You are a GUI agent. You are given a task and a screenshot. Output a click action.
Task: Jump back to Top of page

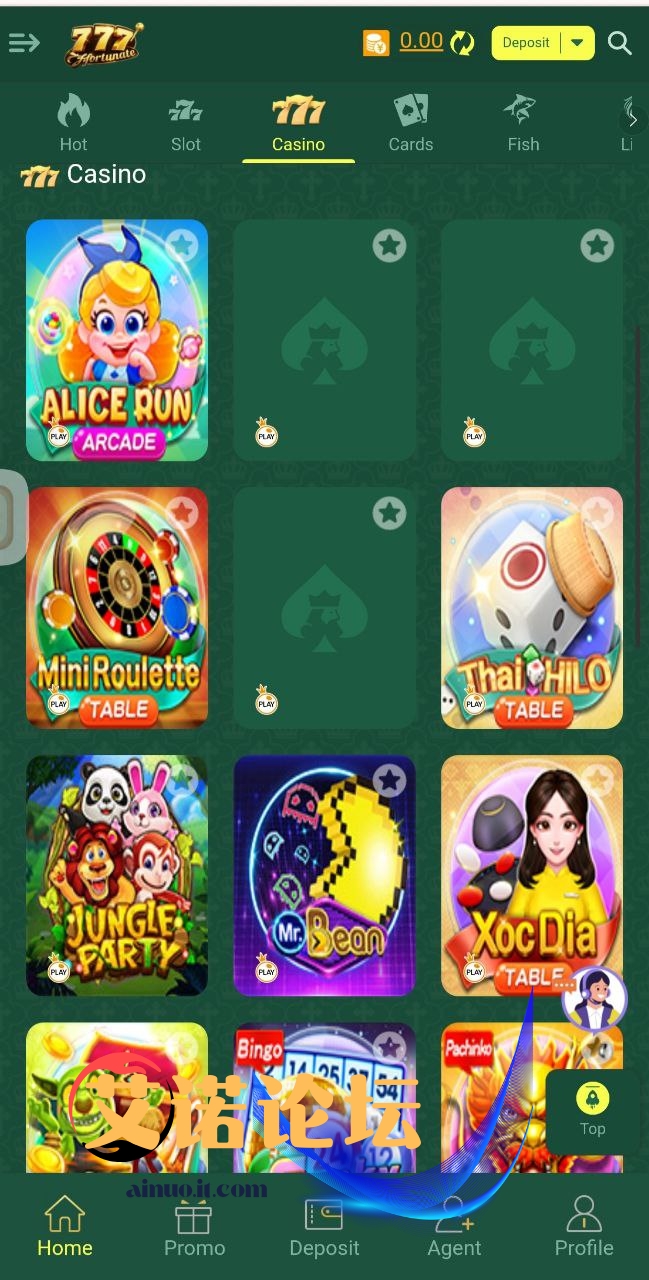[592, 1108]
